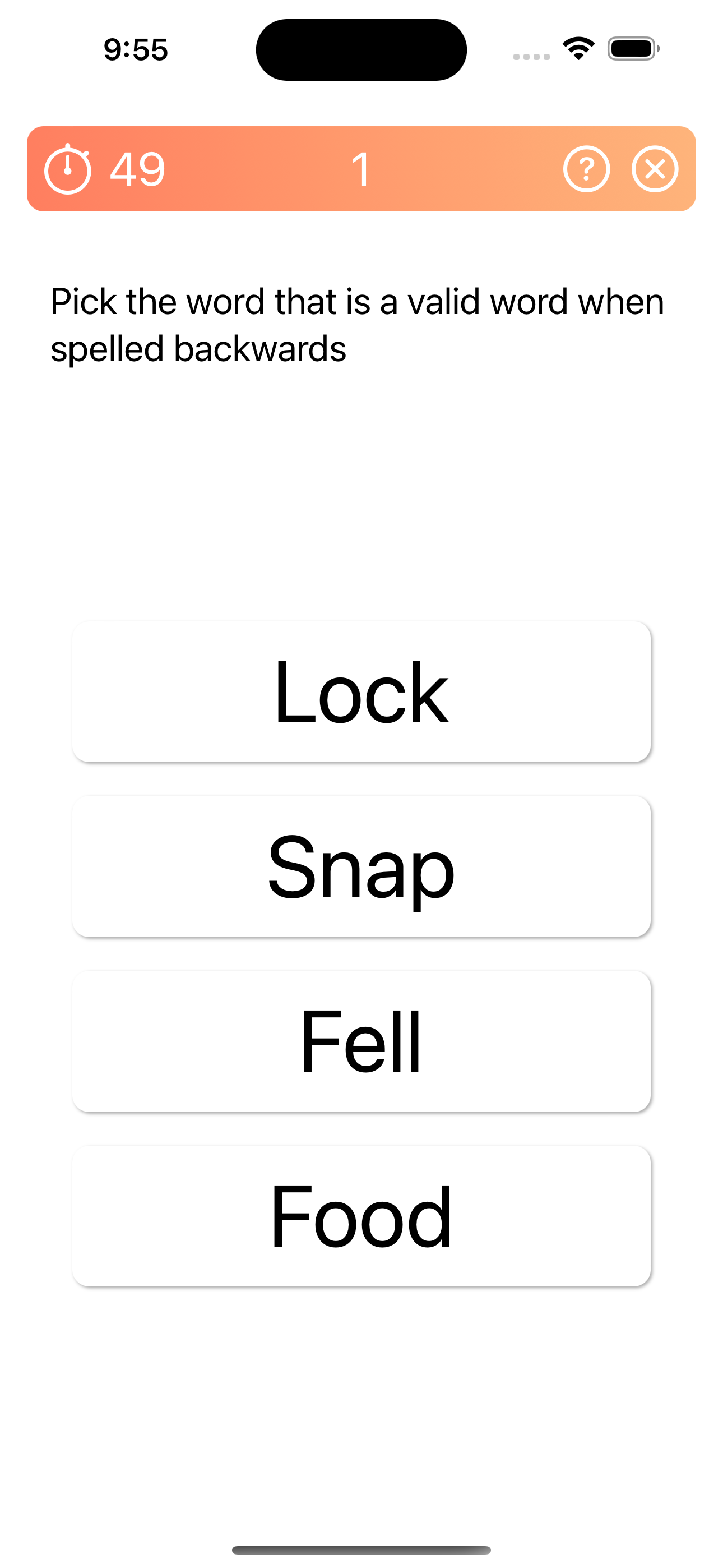Screen dimensions: 723x1568
Task: Tap the Food answer option
Action: click(x=361, y=1216)
